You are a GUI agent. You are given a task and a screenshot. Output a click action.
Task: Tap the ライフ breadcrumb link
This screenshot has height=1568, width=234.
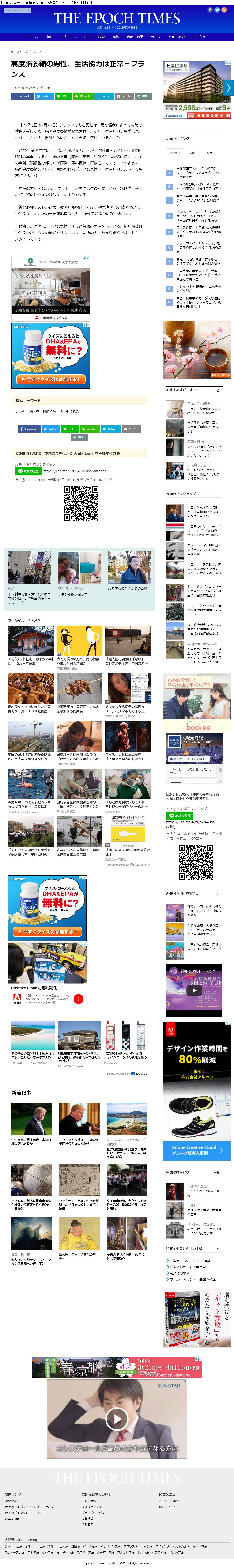click(x=37, y=52)
